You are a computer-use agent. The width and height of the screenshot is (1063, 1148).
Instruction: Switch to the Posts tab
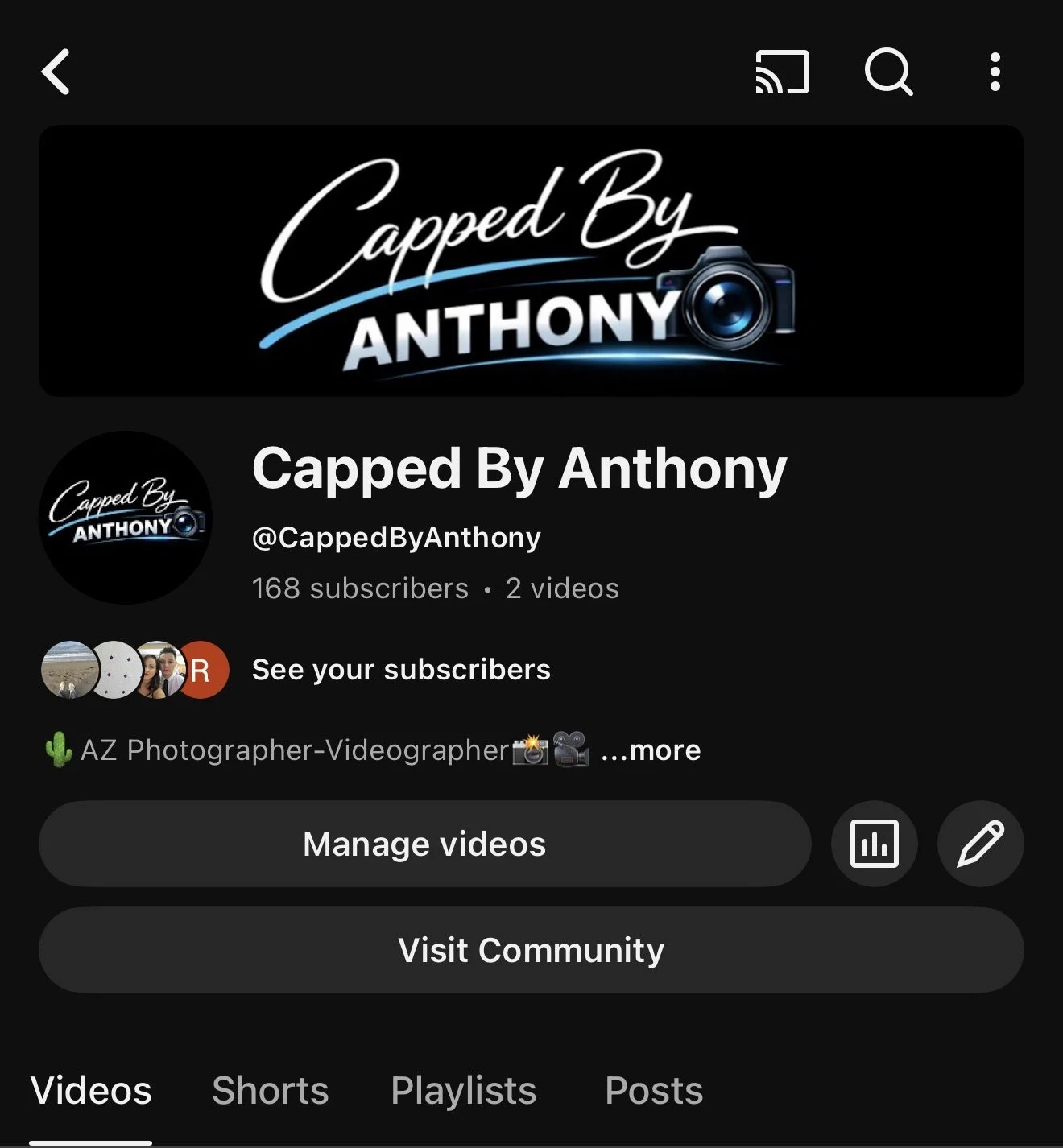click(654, 1091)
